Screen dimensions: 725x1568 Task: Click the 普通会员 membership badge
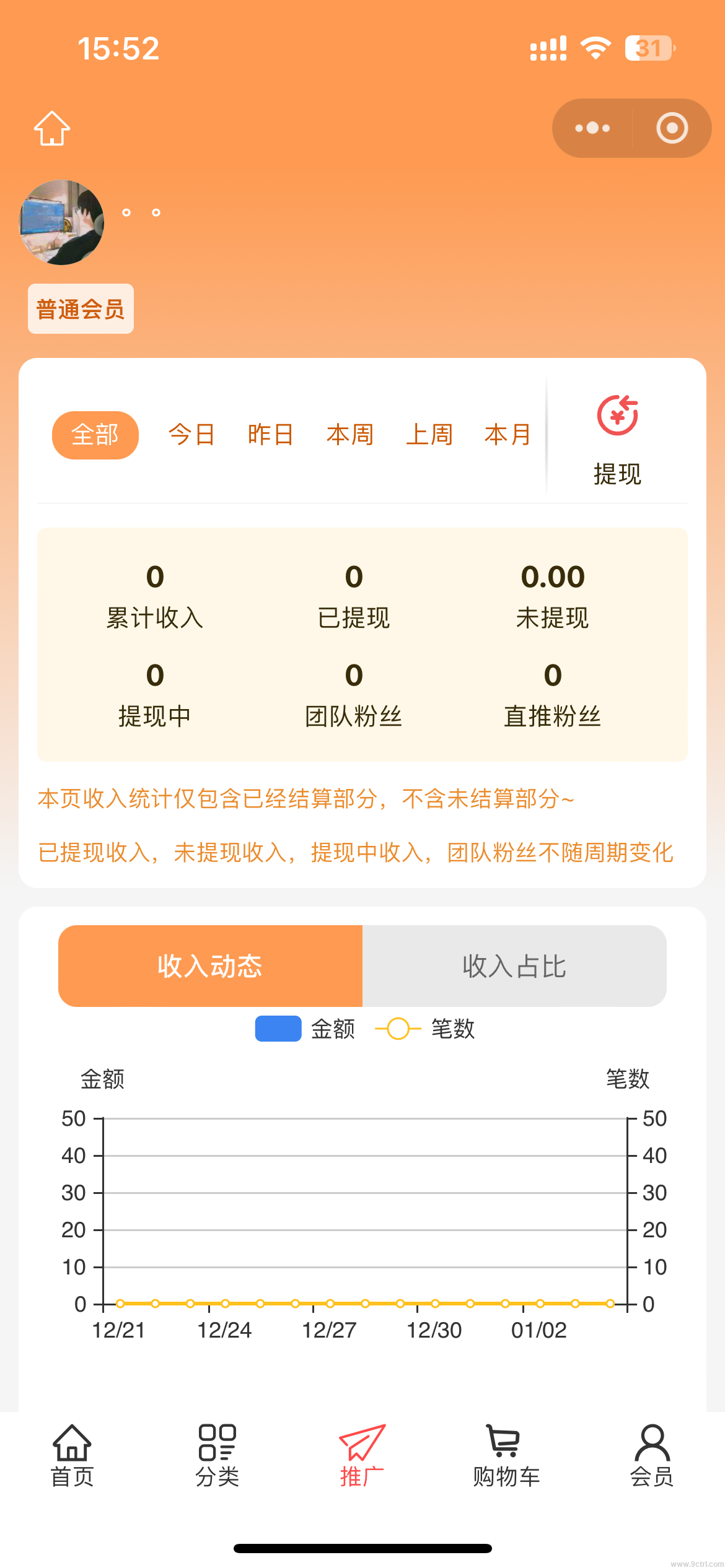pyautogui.click(x=80, y=308)
